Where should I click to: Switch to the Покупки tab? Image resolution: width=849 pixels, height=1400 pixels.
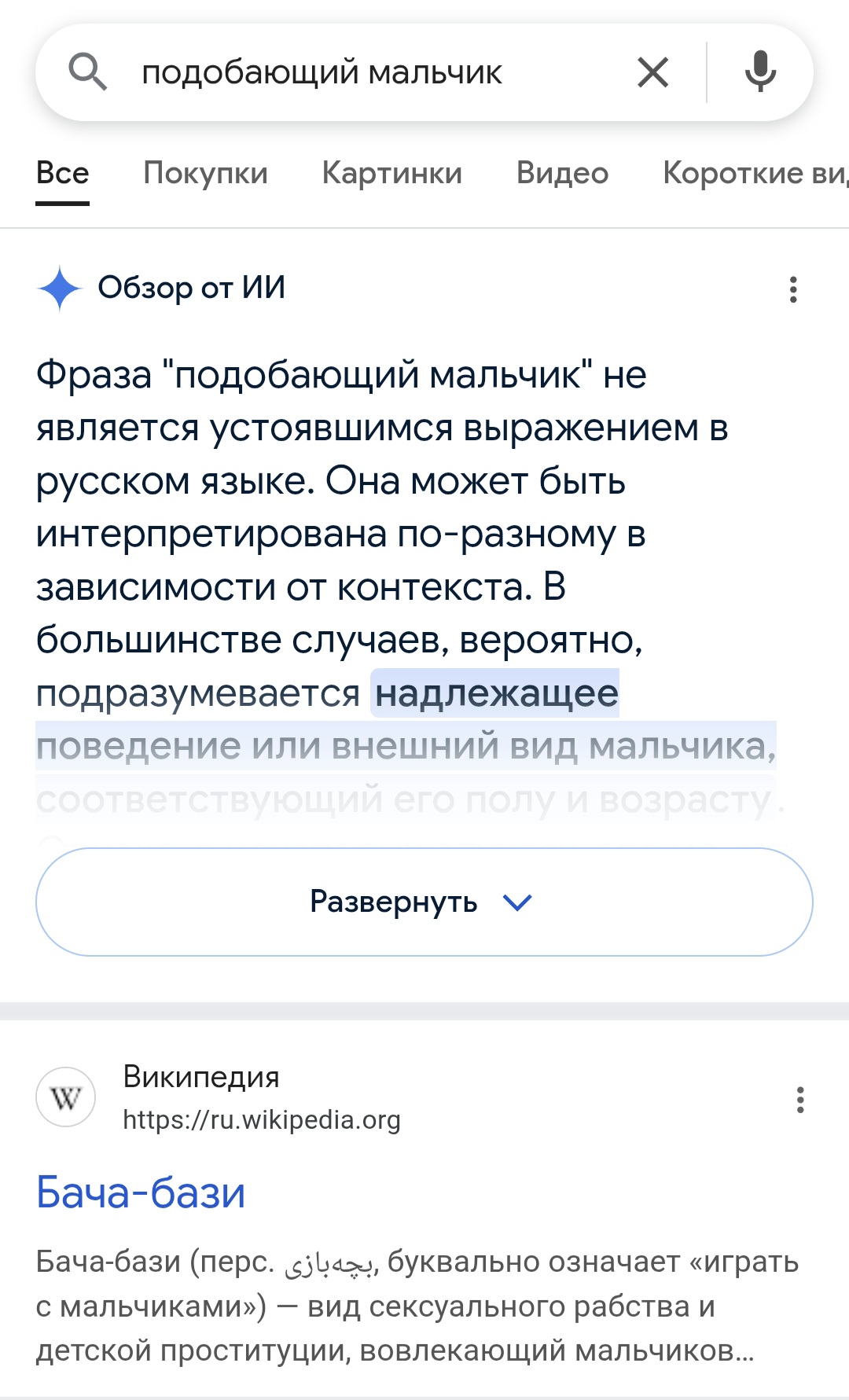[x=205, y=173]
